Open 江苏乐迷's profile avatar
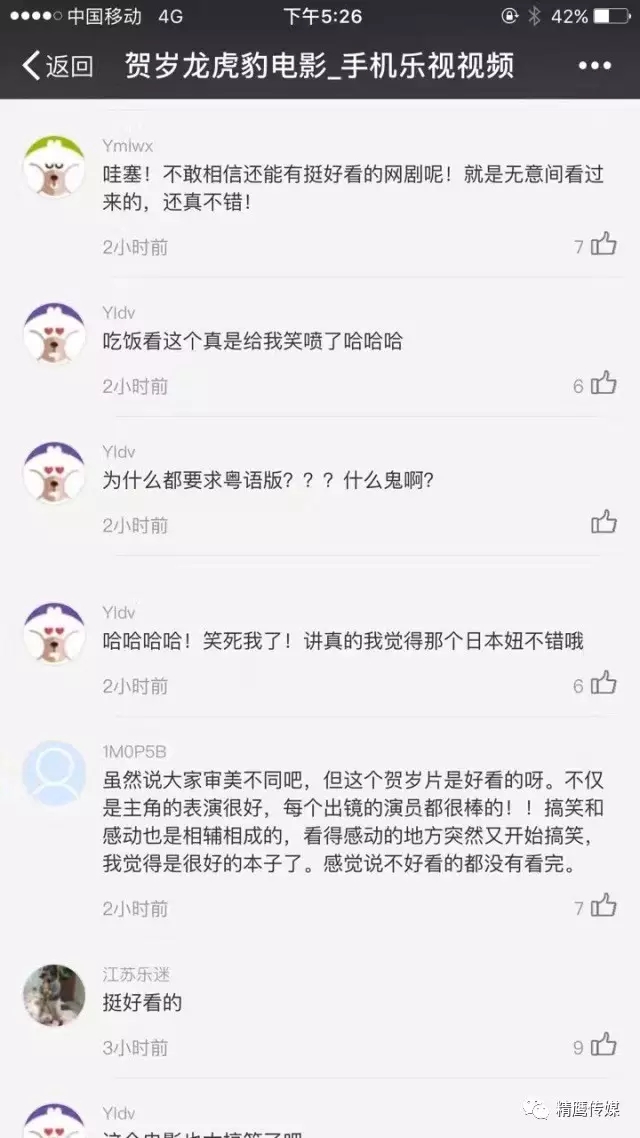 [x=54, y=995]
